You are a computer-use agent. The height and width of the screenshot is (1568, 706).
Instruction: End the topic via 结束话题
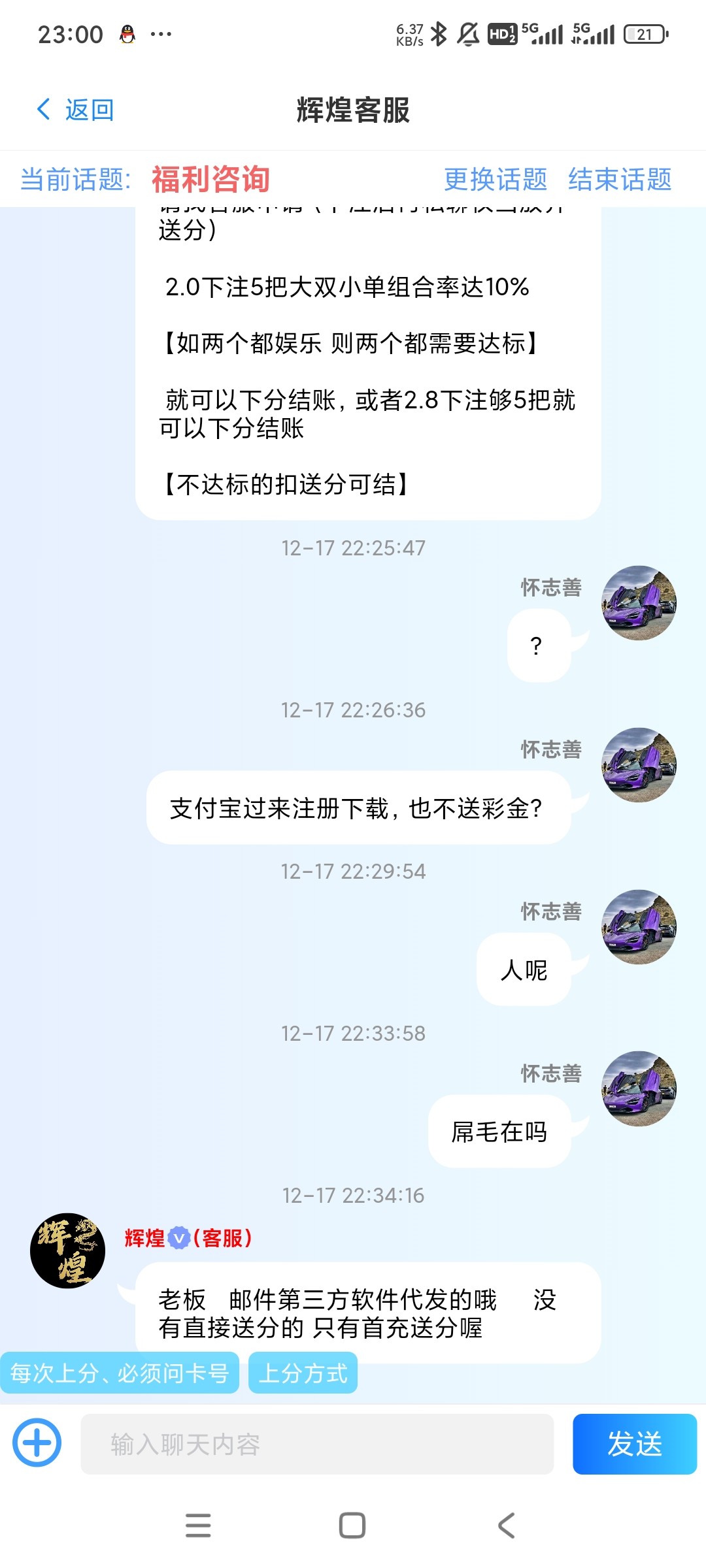click(620, 179)
